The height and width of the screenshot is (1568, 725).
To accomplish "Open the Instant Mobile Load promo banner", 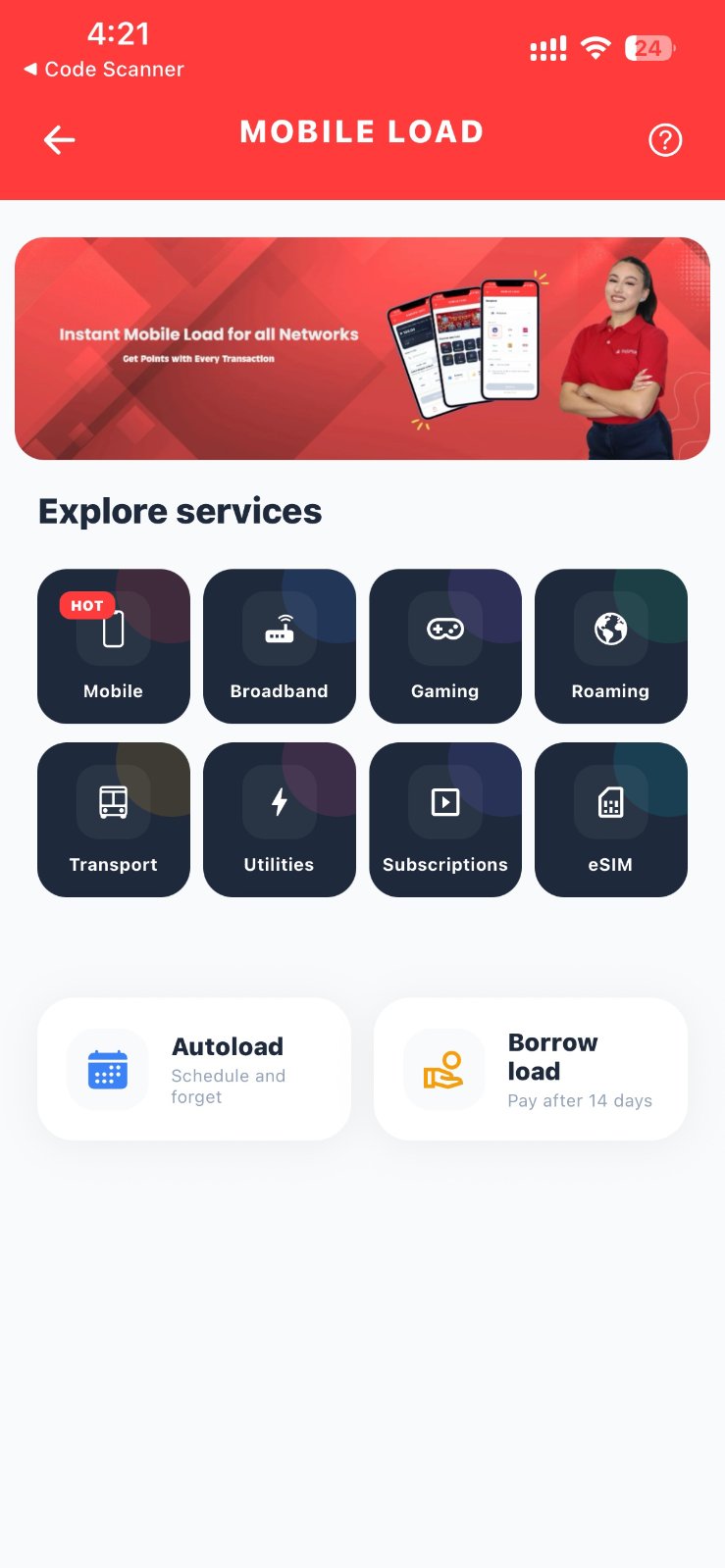I will pyautogui.click(x=362, y=348).
